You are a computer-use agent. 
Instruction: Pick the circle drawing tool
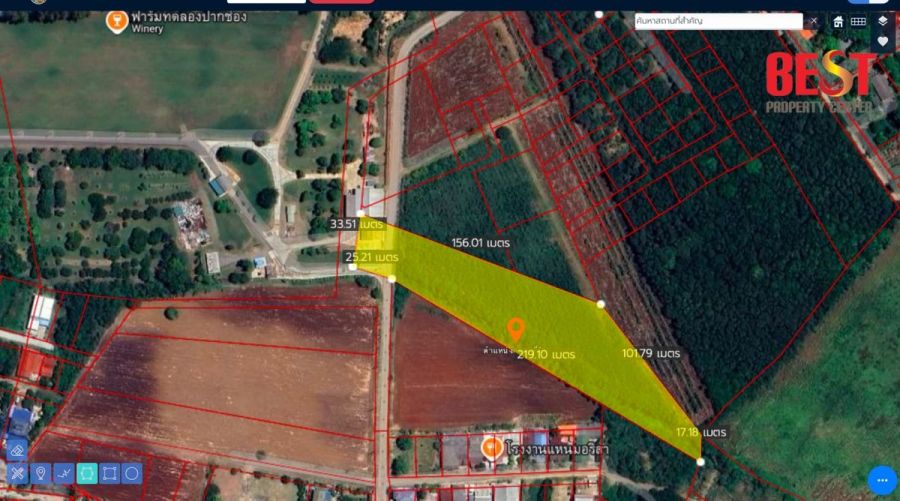132,473
